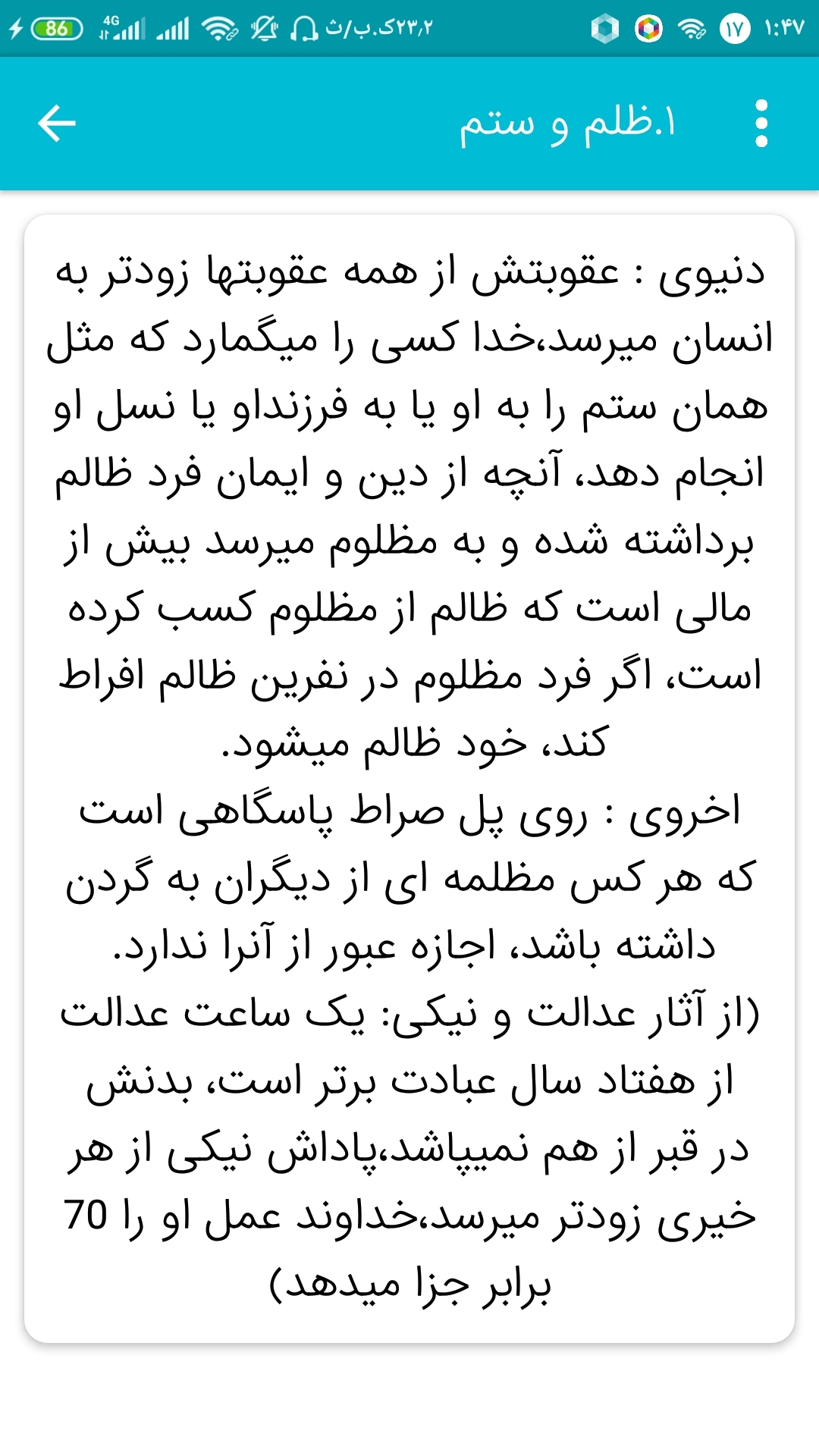Screen dimensions: 819x1456
Task: Tap the clock showing ۱:۴۷
Action: [x=783, y=29]
